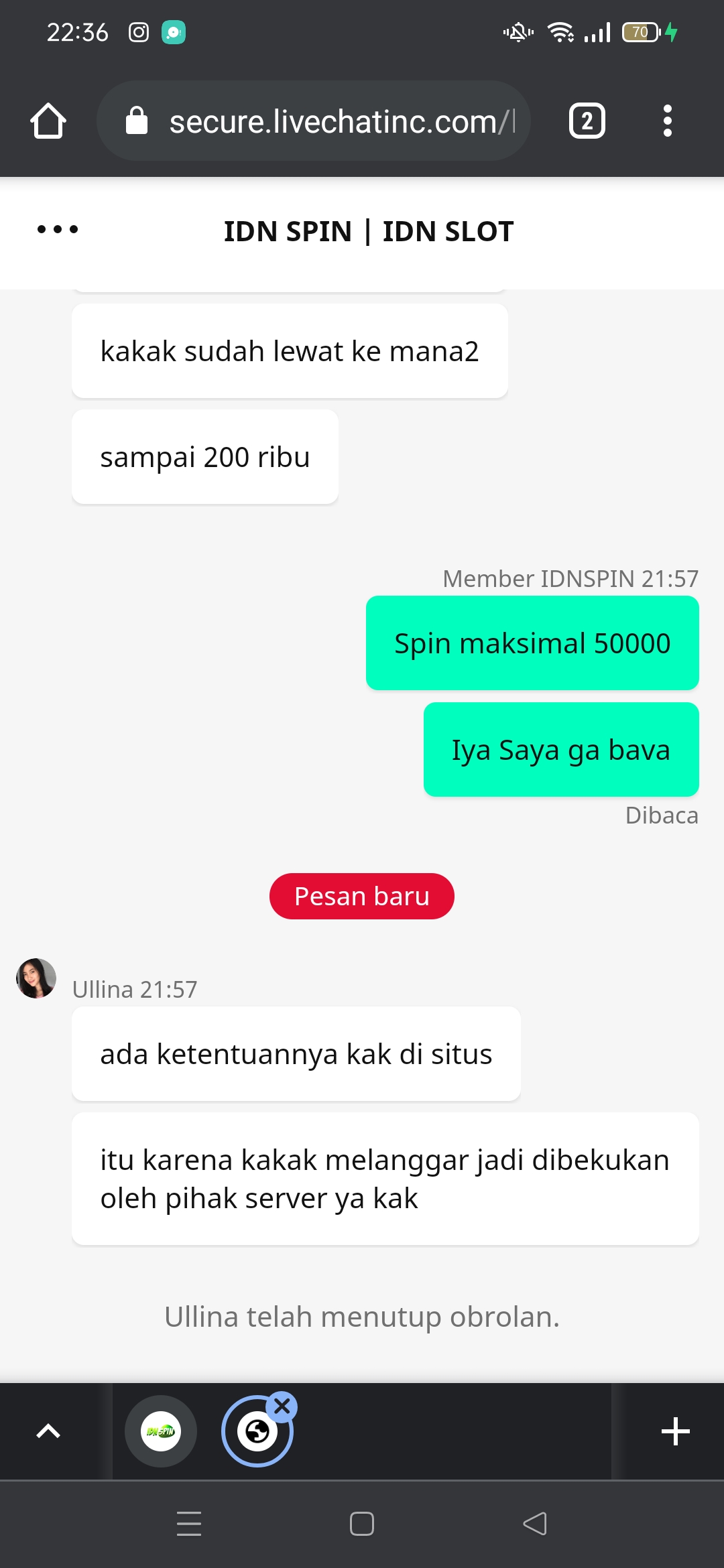Add a new browser tab
This screenshot has height=1568, width=724.
[x=675, y=1431]
